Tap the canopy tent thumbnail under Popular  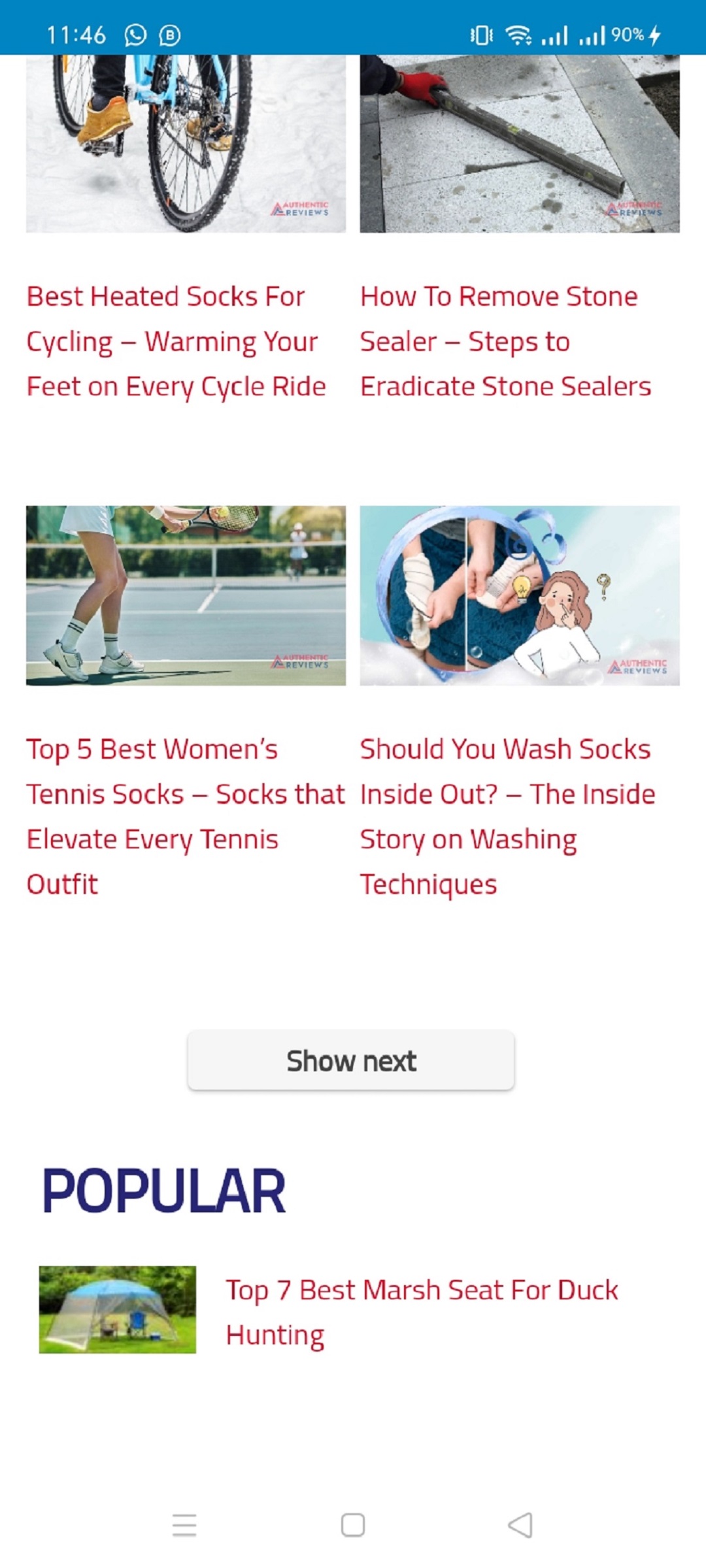tap(118, 1309)
